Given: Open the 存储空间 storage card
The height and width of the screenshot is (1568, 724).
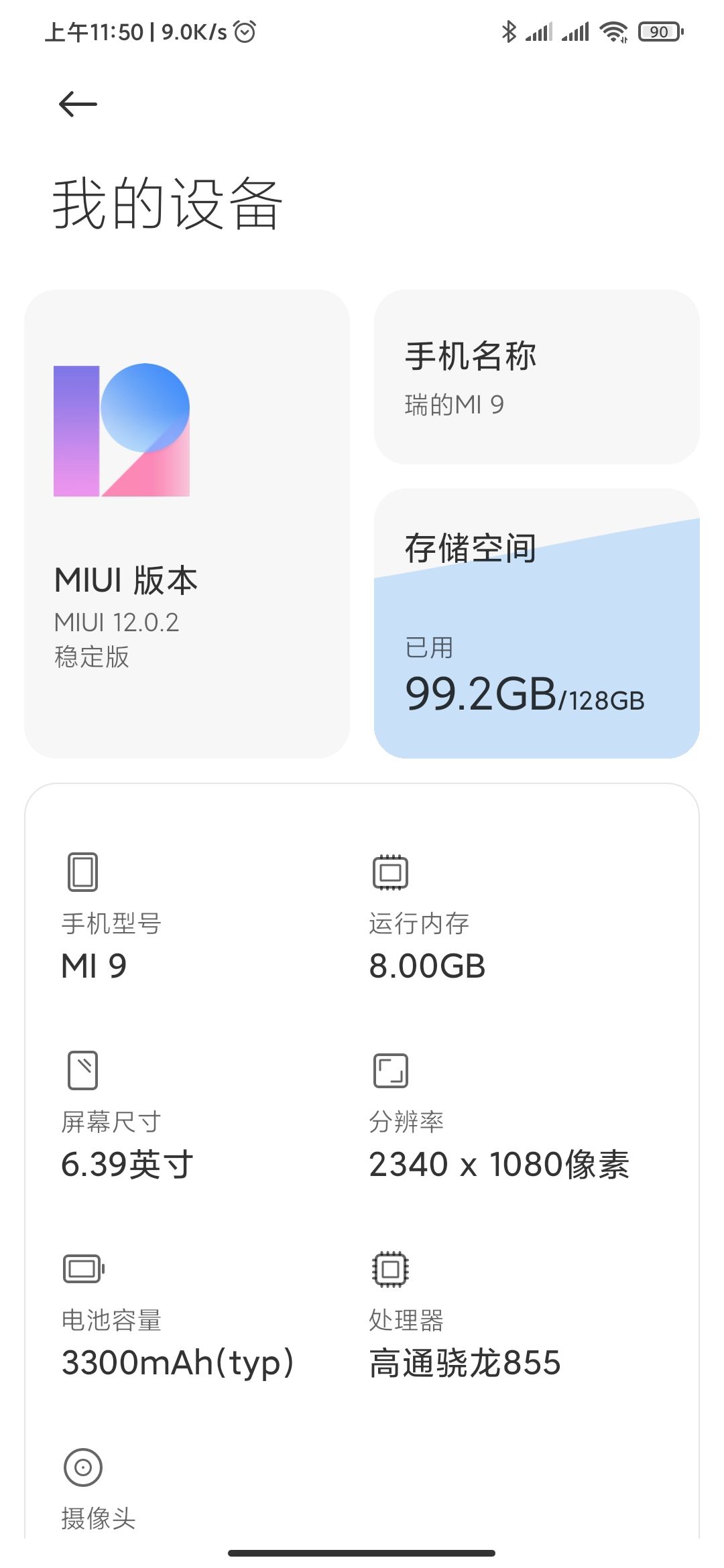Looking at the screenshot, I should [x=537, y=623].
